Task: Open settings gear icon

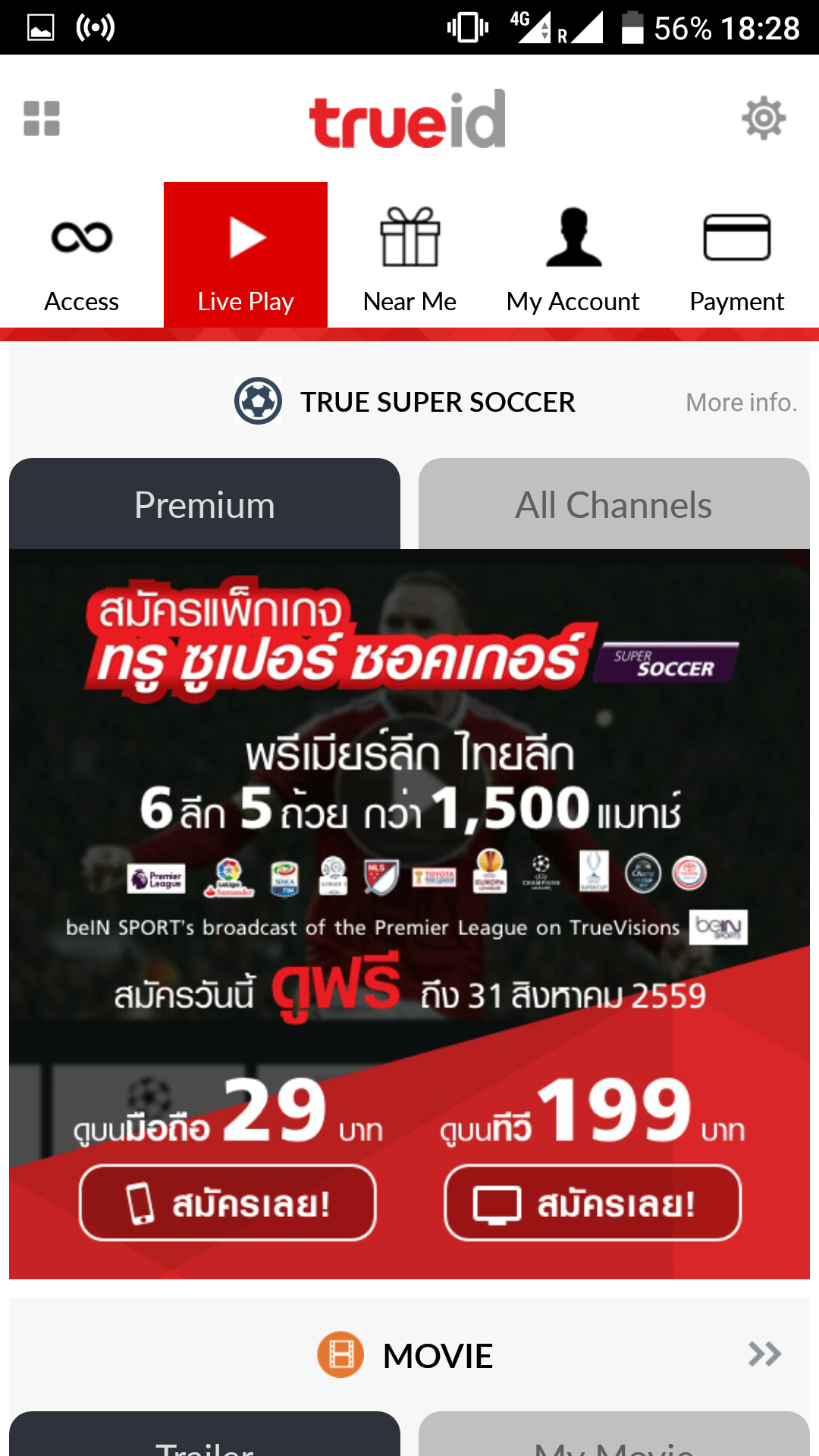Action: [x=763, y=118]
